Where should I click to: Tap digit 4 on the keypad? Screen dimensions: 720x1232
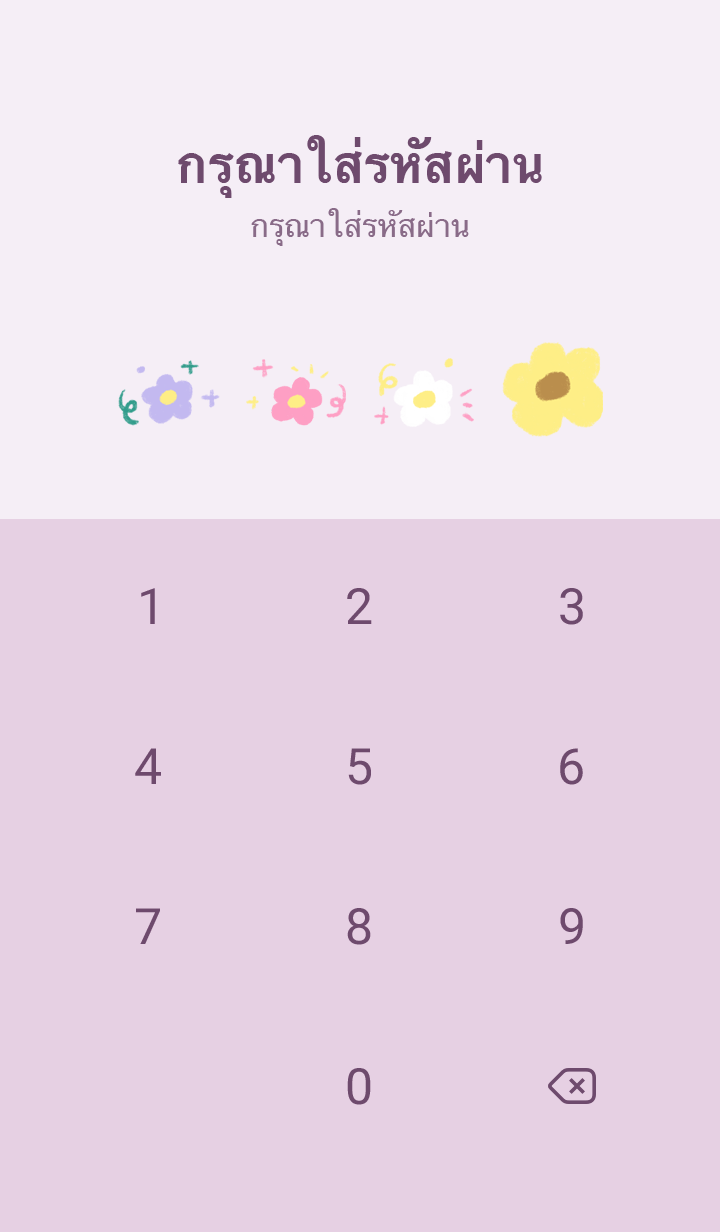point(148,767)
